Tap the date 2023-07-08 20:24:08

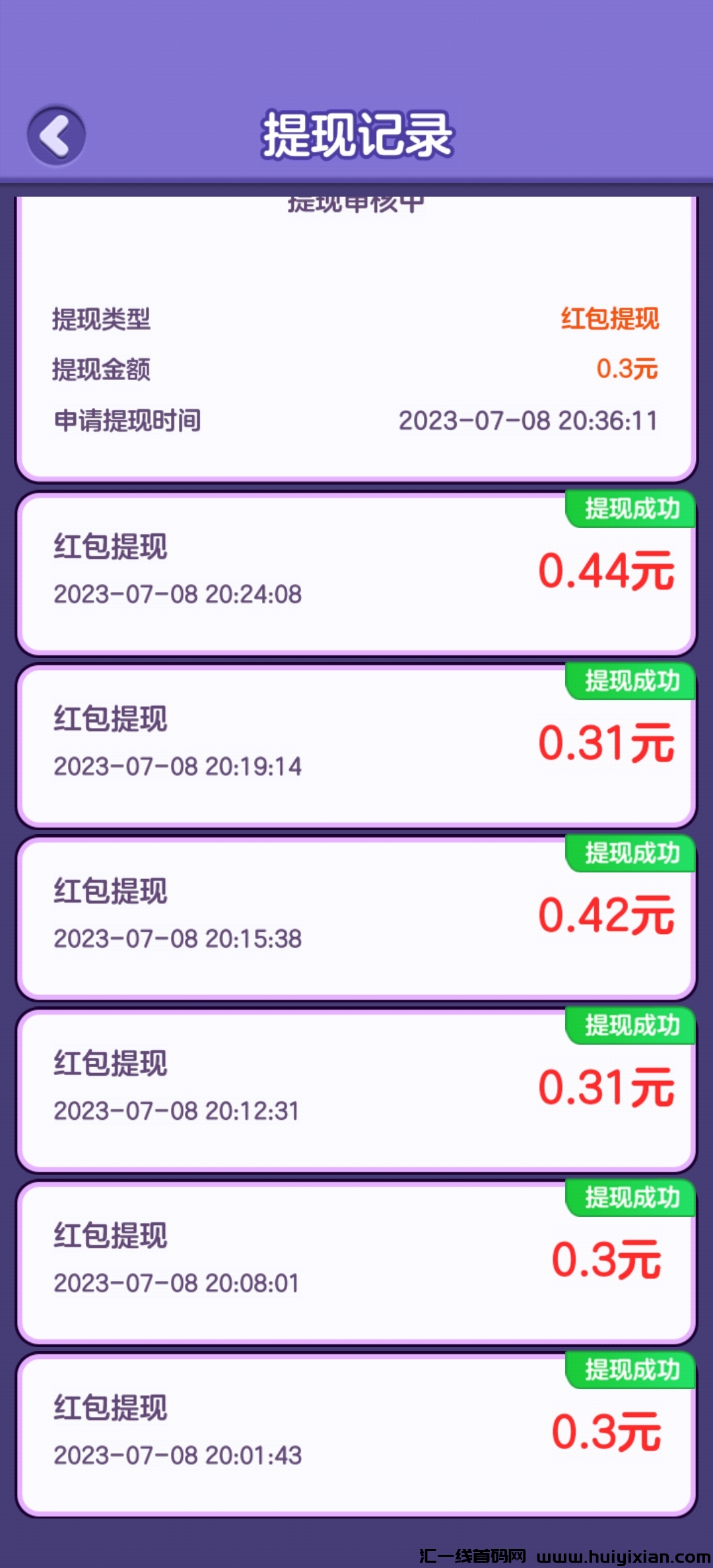[177, 595]
